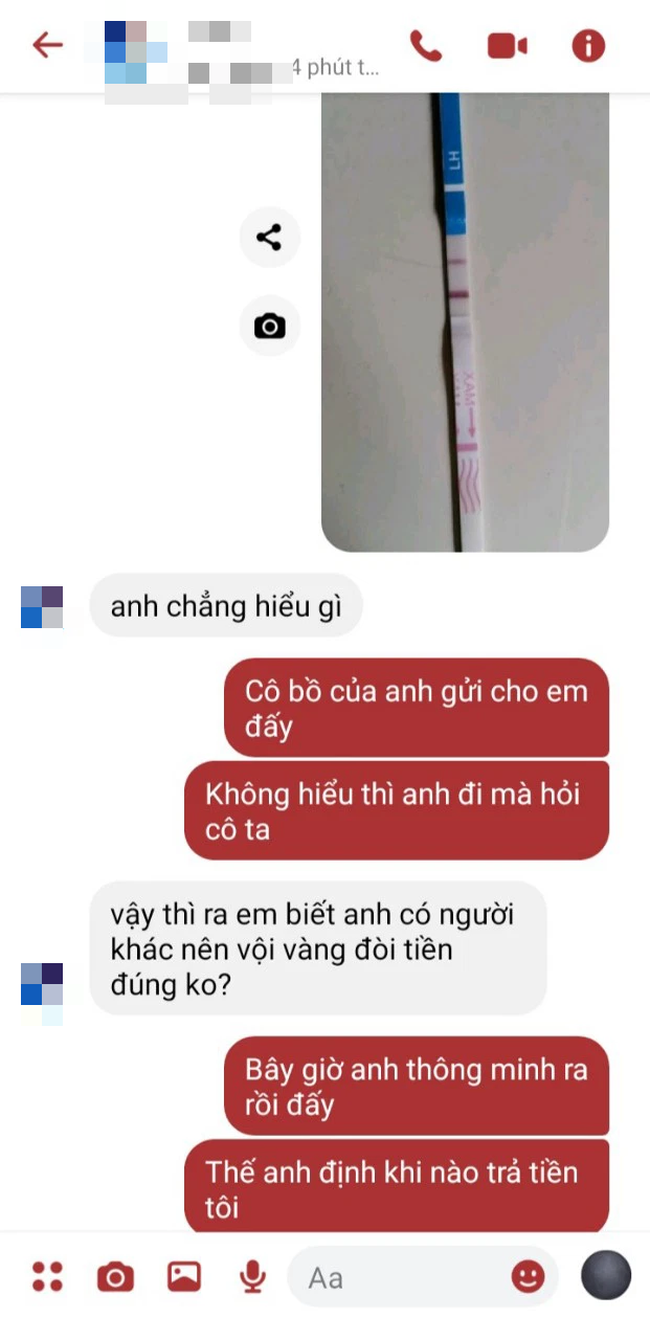Tap the camera icon beside the photo

[x=269, y=326]
